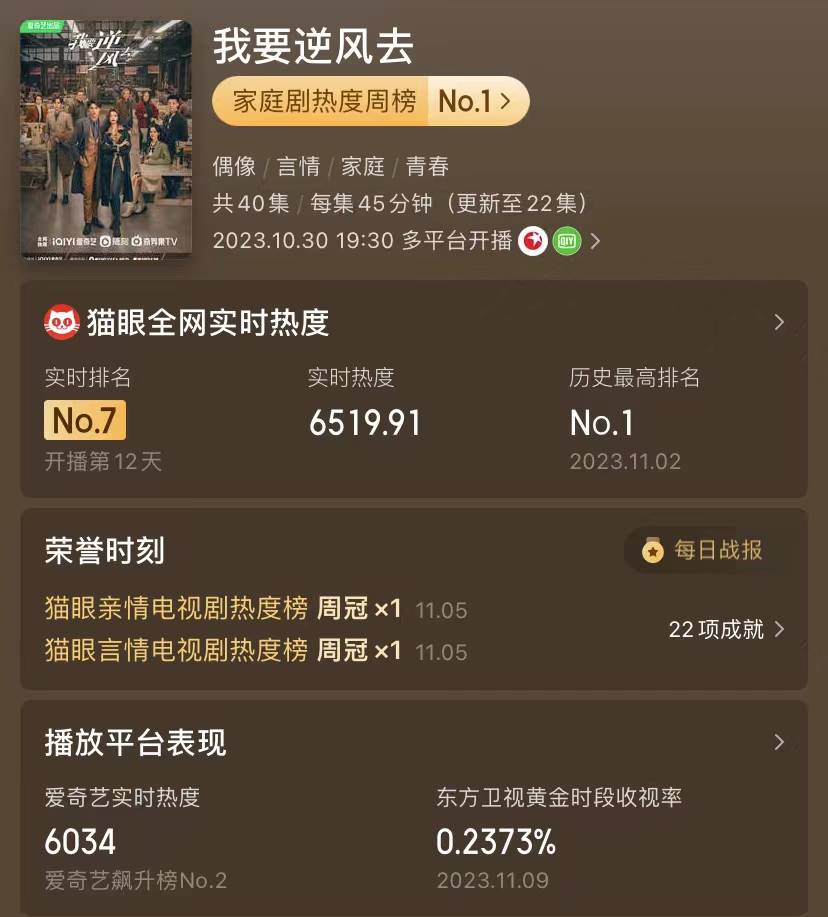828x917 pixels.
Task: Expand the 多平台开播 platforms chevron
Action: tap(596, 241)
